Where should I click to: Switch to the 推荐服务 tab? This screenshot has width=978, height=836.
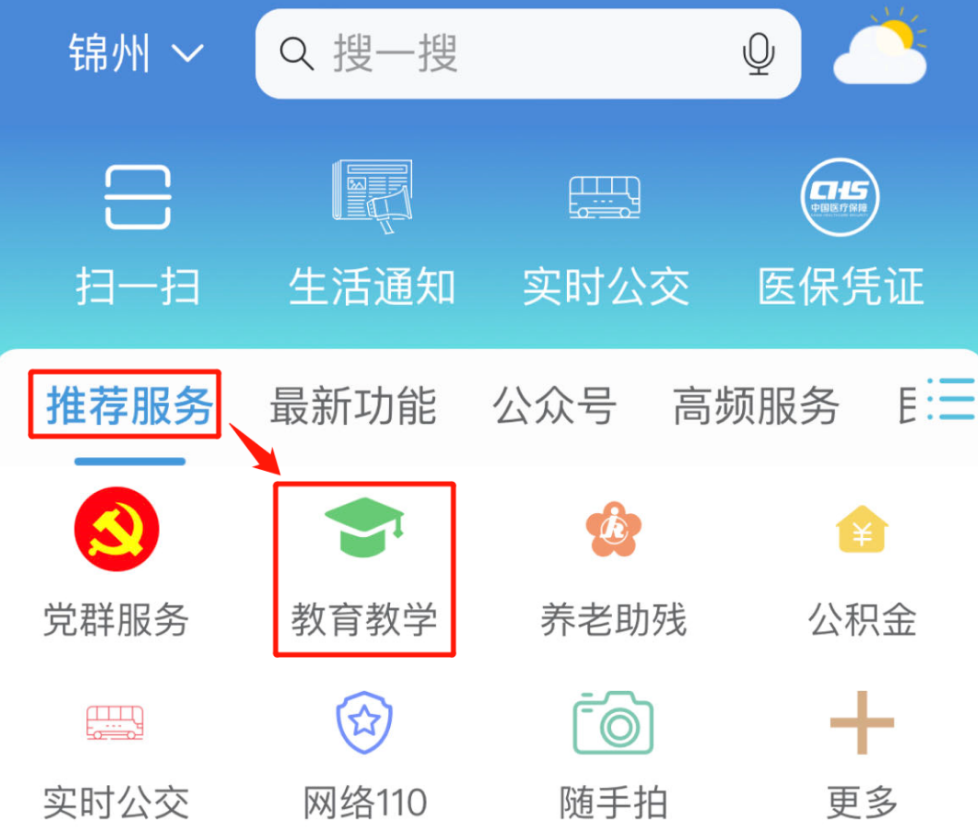point(130,406)
